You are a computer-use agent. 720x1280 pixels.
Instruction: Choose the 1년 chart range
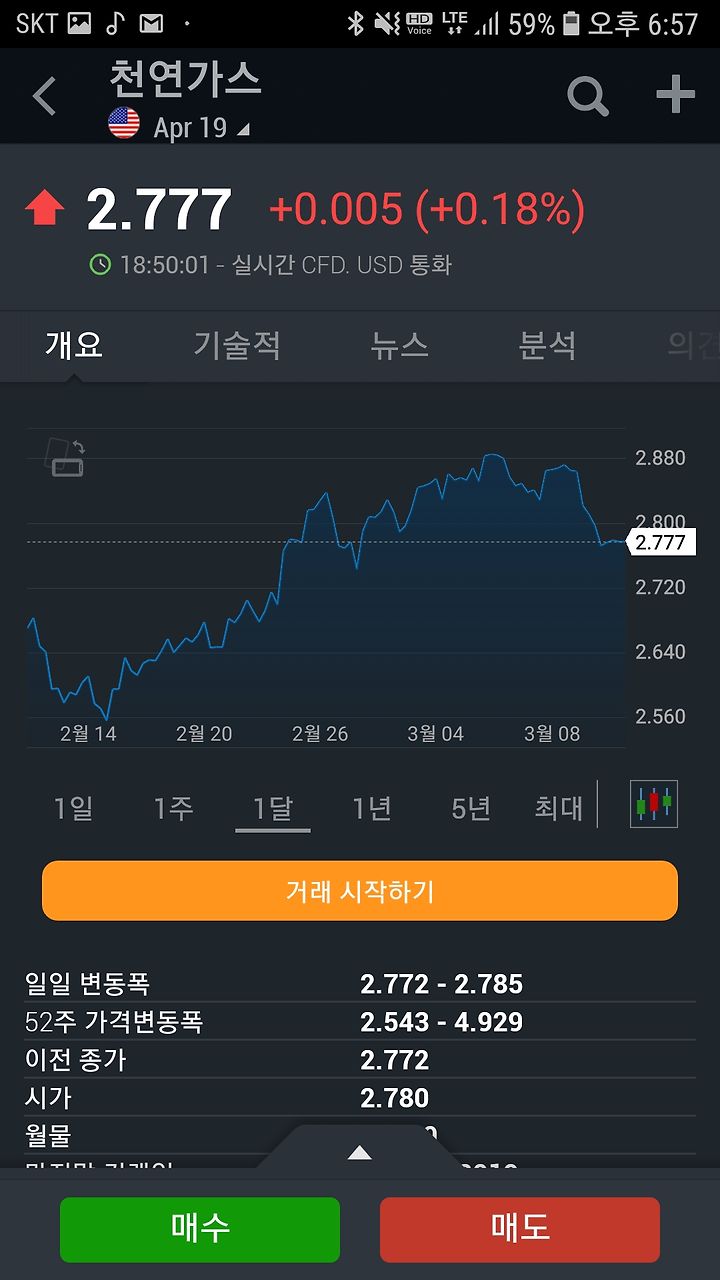(371, 808)
